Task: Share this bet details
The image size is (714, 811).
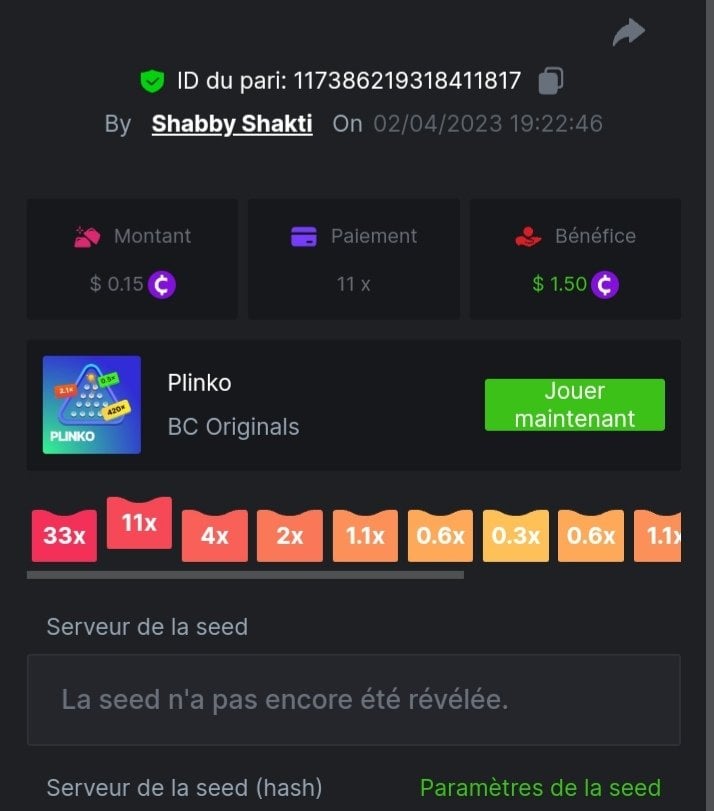Action: [628, 32]
